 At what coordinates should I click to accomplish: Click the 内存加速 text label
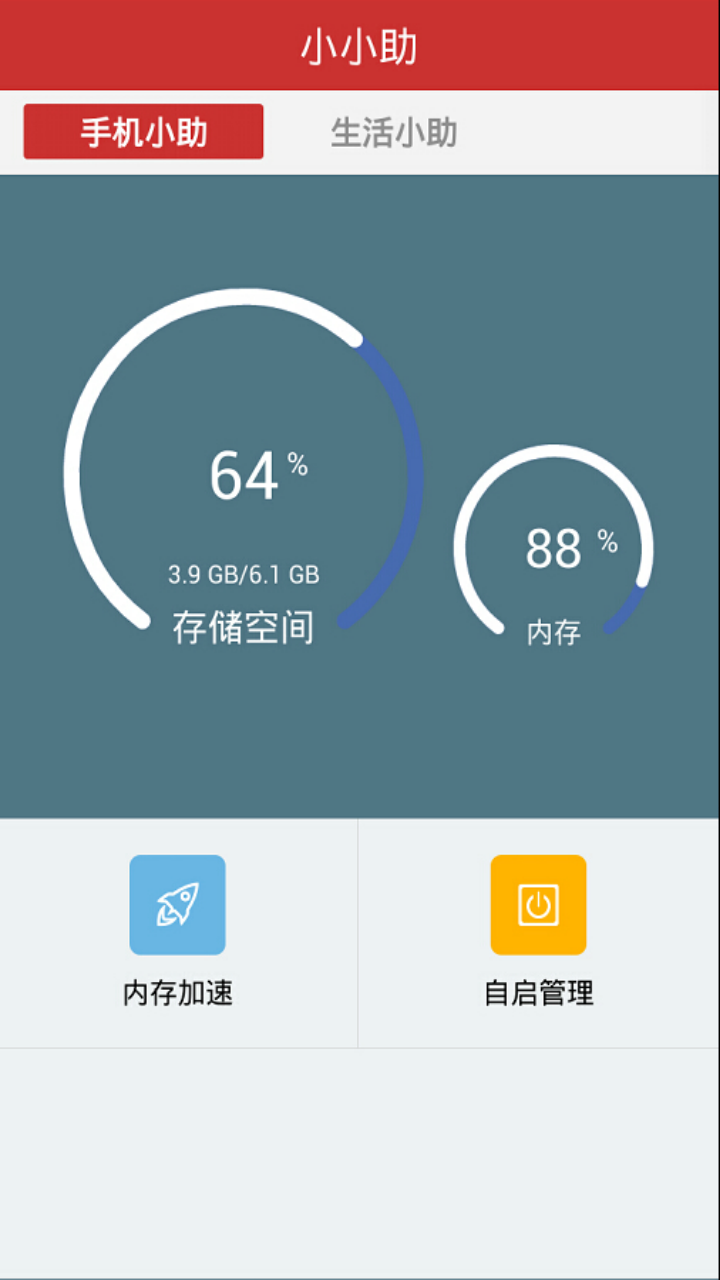click(x=177, y=995)
